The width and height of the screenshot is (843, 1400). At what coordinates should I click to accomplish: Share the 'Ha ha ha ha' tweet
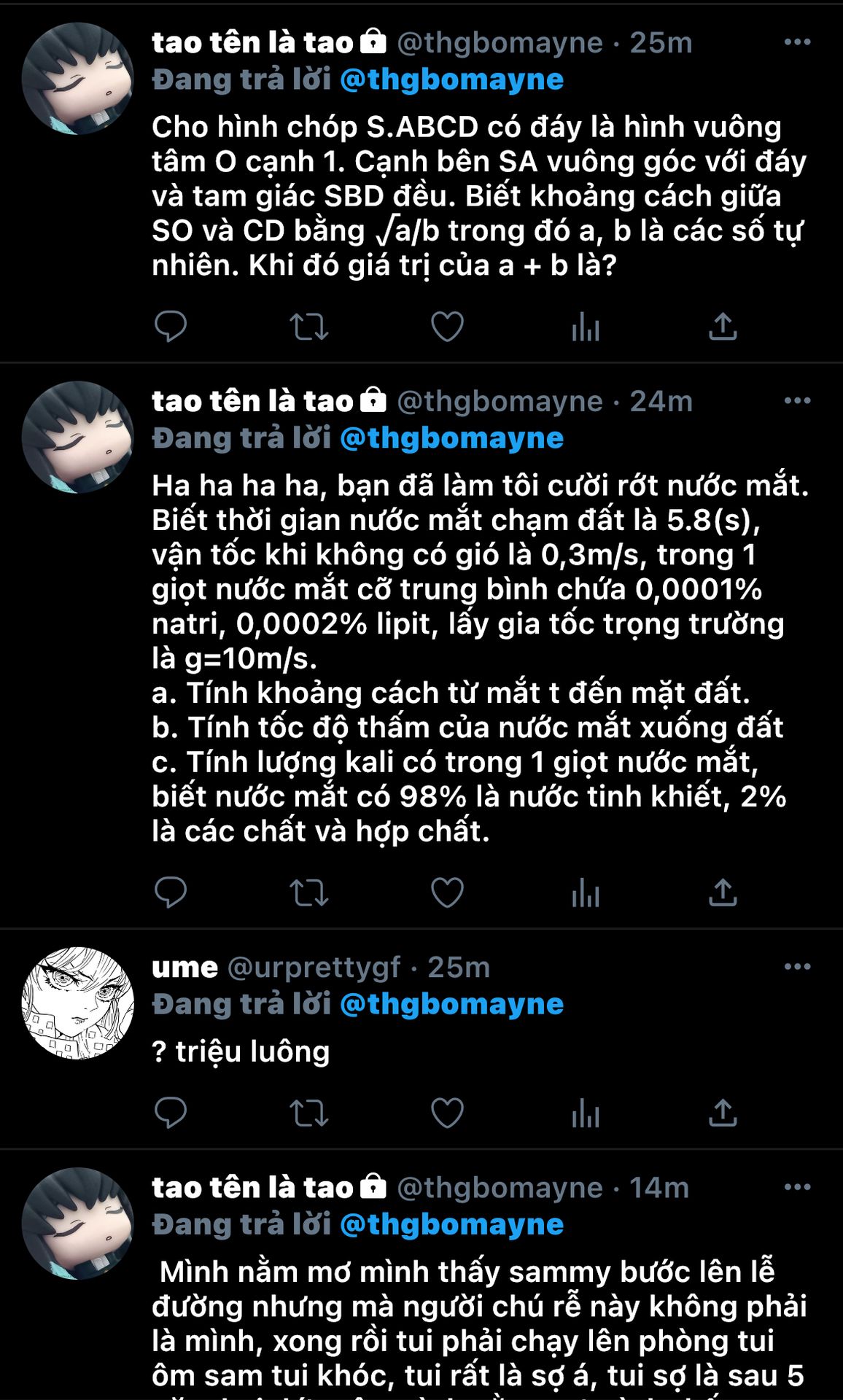pos(723,892)
